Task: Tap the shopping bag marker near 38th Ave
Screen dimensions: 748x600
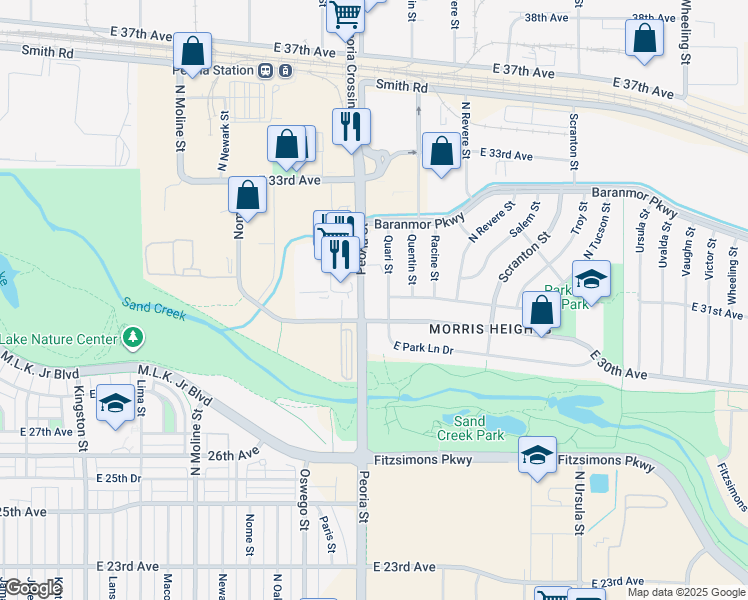Action: 645,38
